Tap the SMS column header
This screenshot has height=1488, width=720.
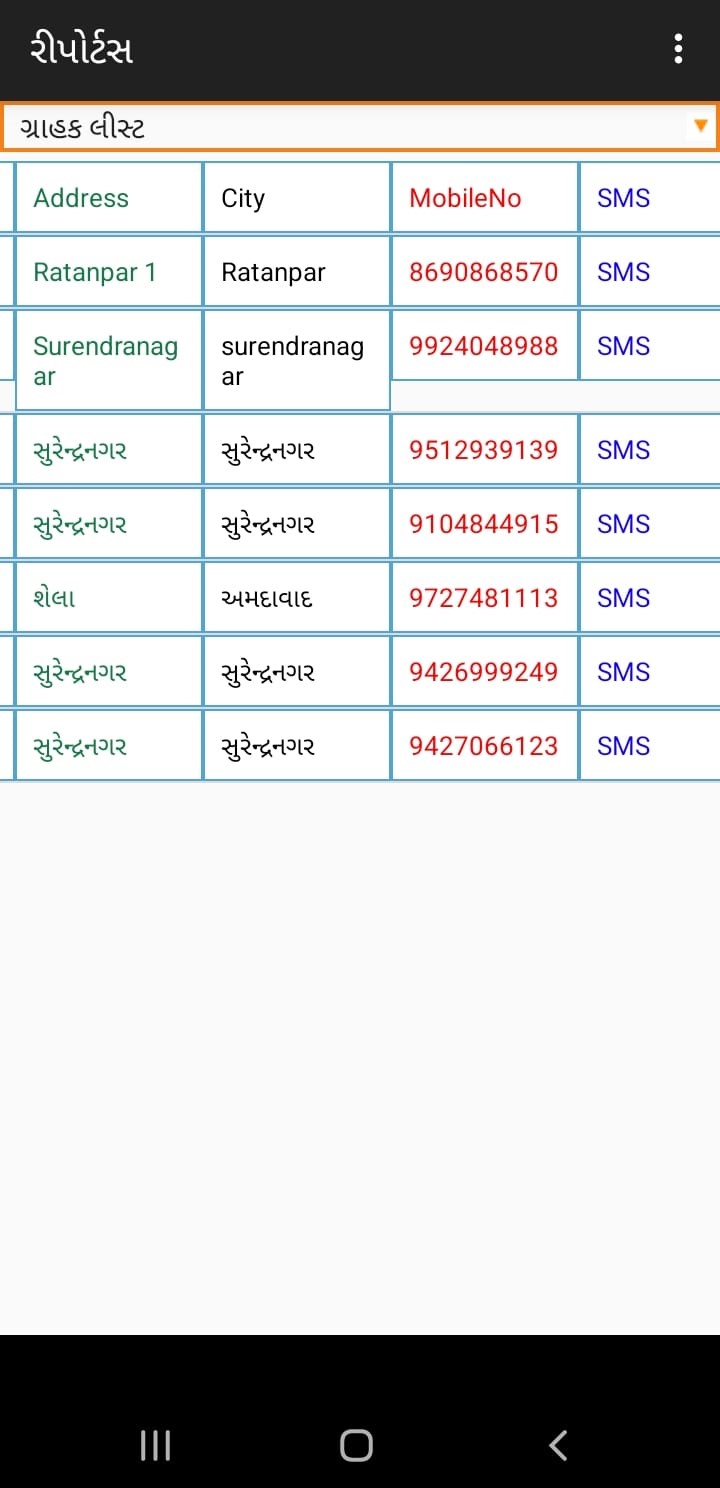pyautogui.click(x=623, y=197)
